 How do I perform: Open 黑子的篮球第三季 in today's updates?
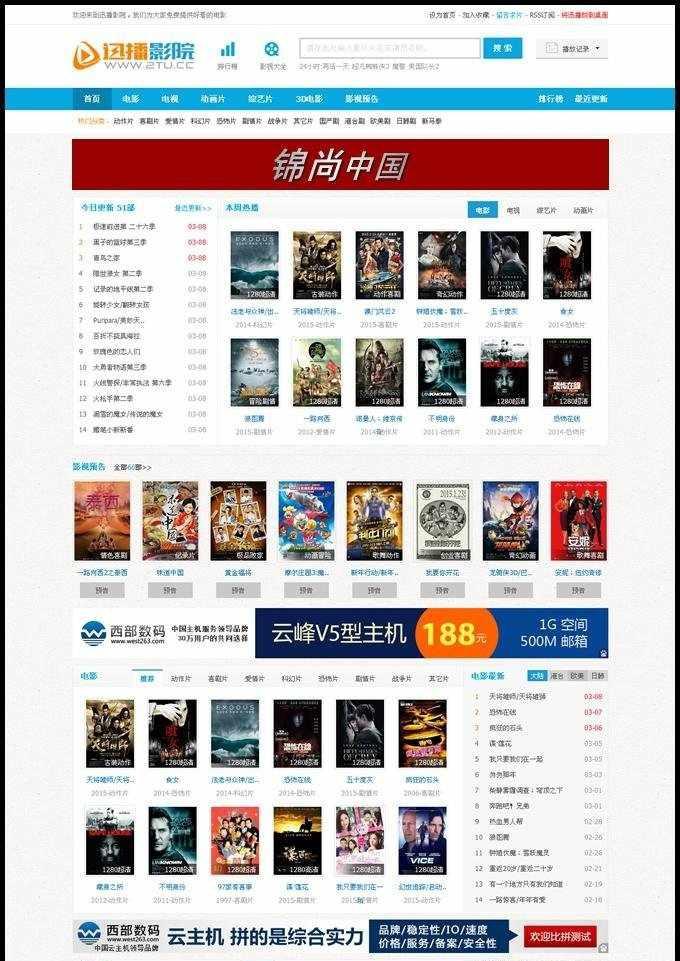[120, 242]
